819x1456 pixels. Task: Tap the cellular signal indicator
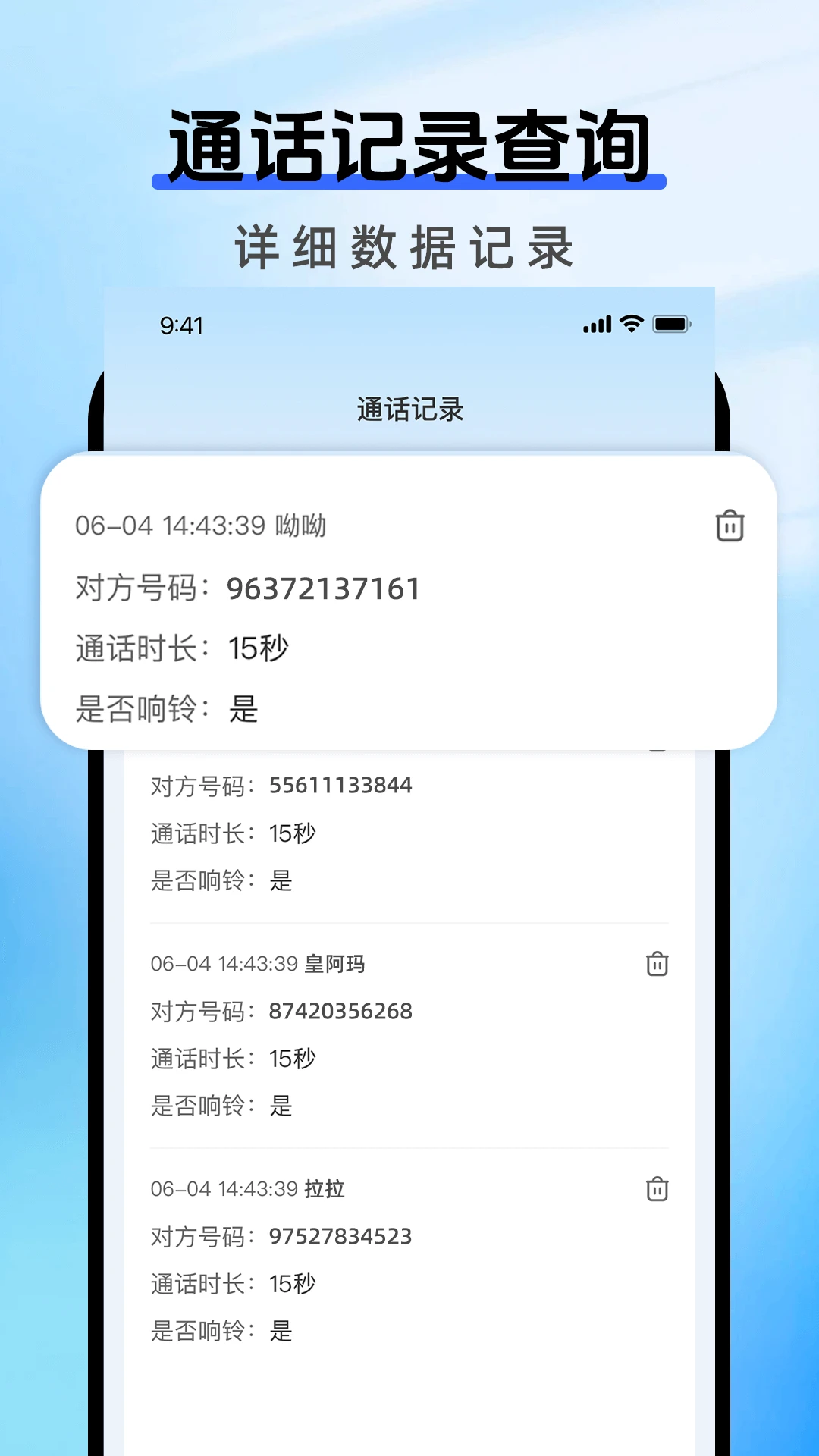pos(598,324)
